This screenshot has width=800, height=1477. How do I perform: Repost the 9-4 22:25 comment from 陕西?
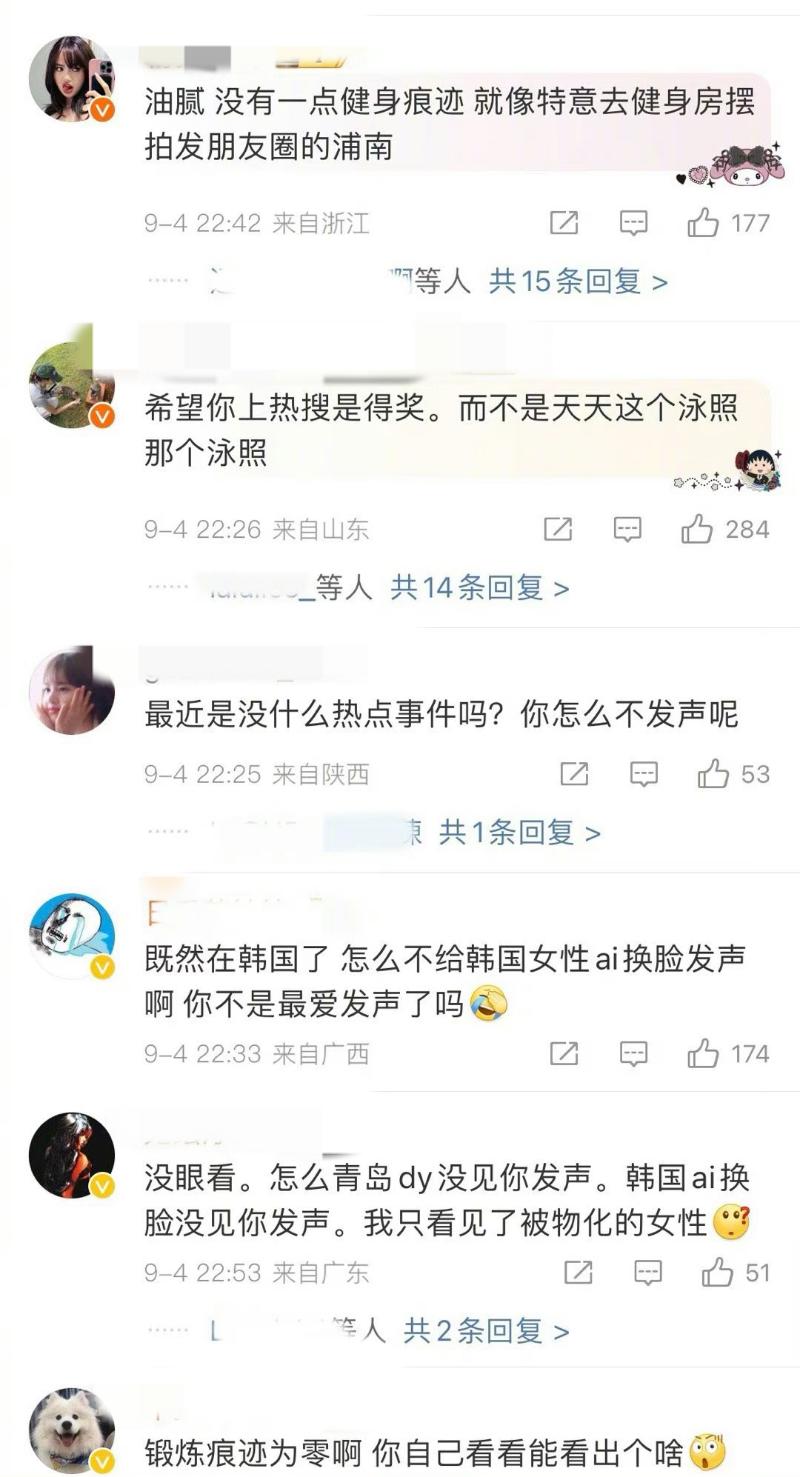574,773
